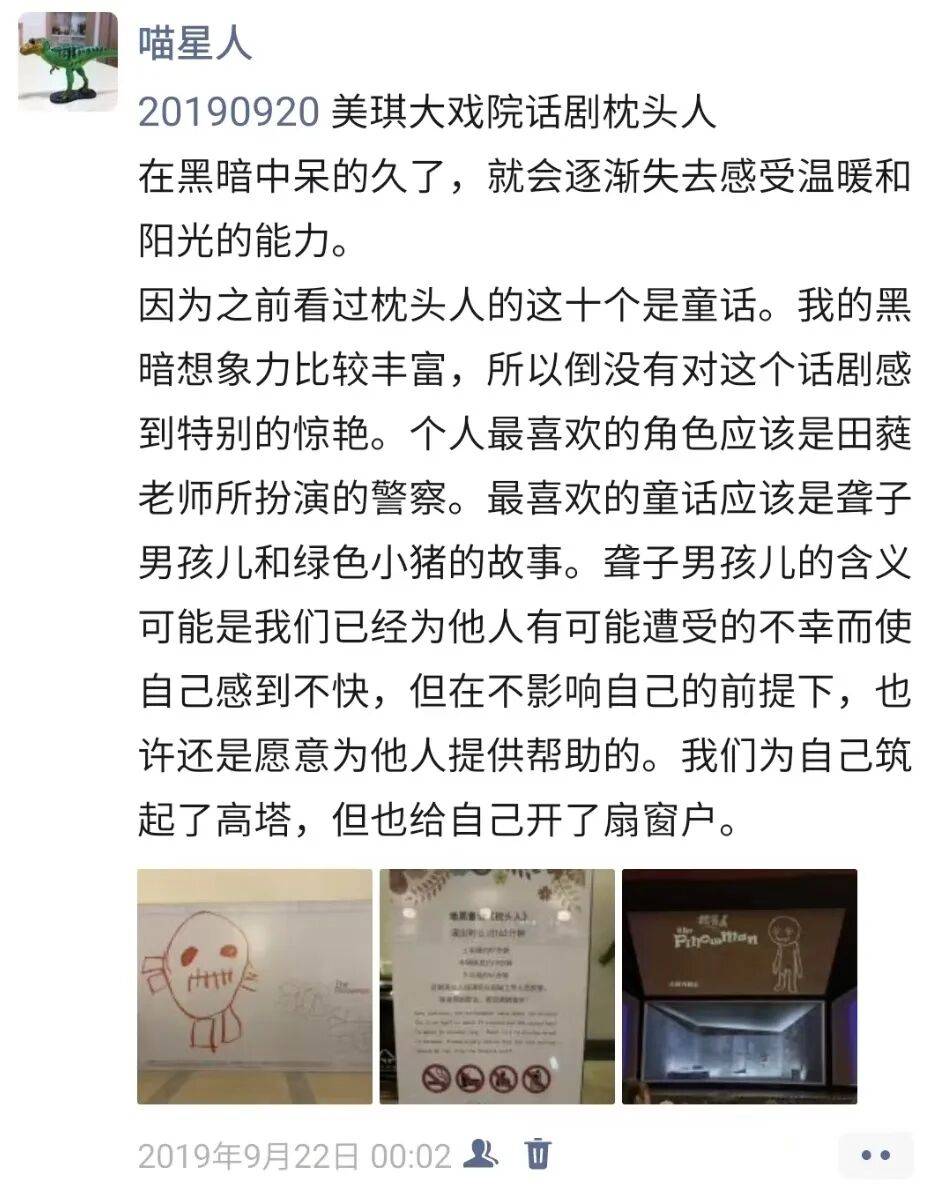Viewport: 932px width, 1190px height.
Task: Delete this post with the trash icon
Action: click(x=538, y=1153)
